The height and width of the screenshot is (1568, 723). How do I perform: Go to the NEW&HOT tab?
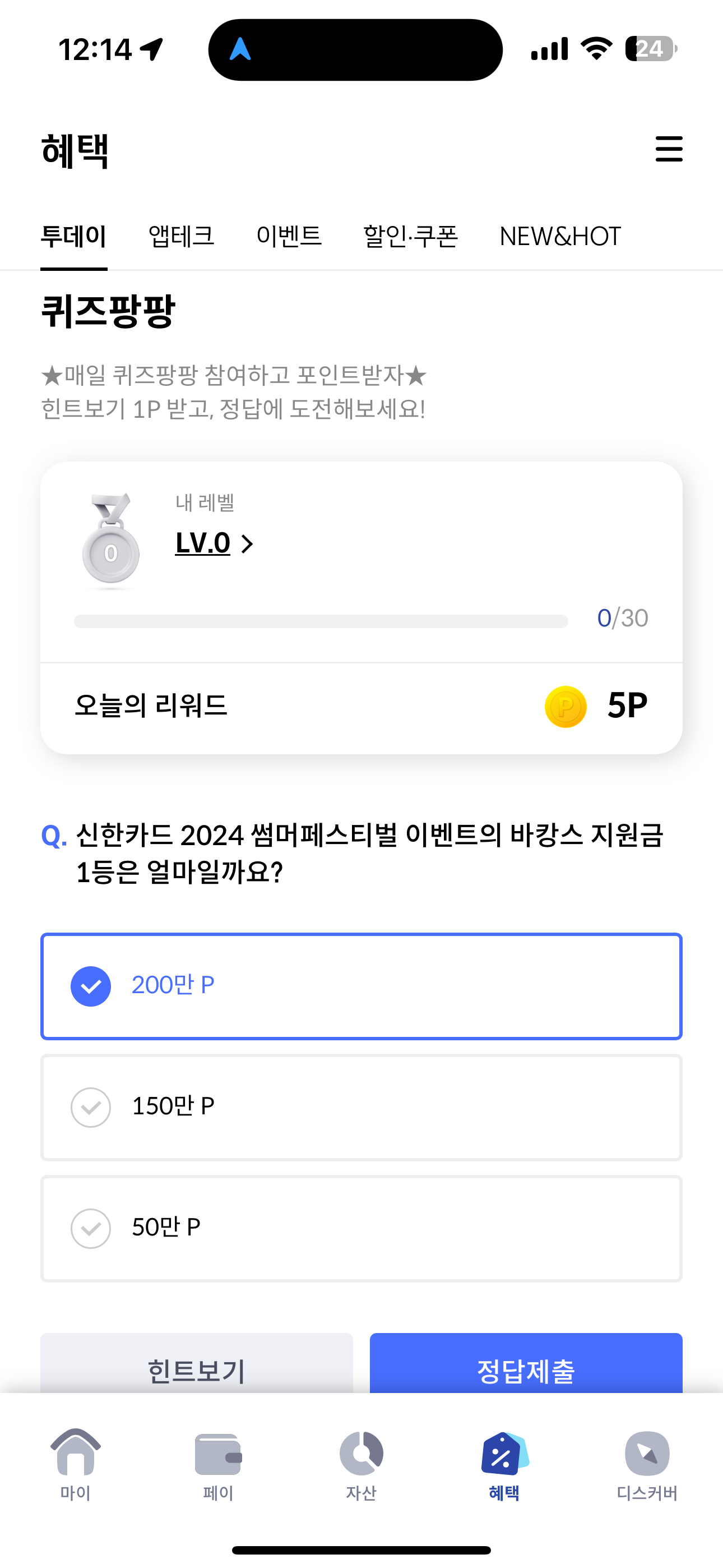560,236
